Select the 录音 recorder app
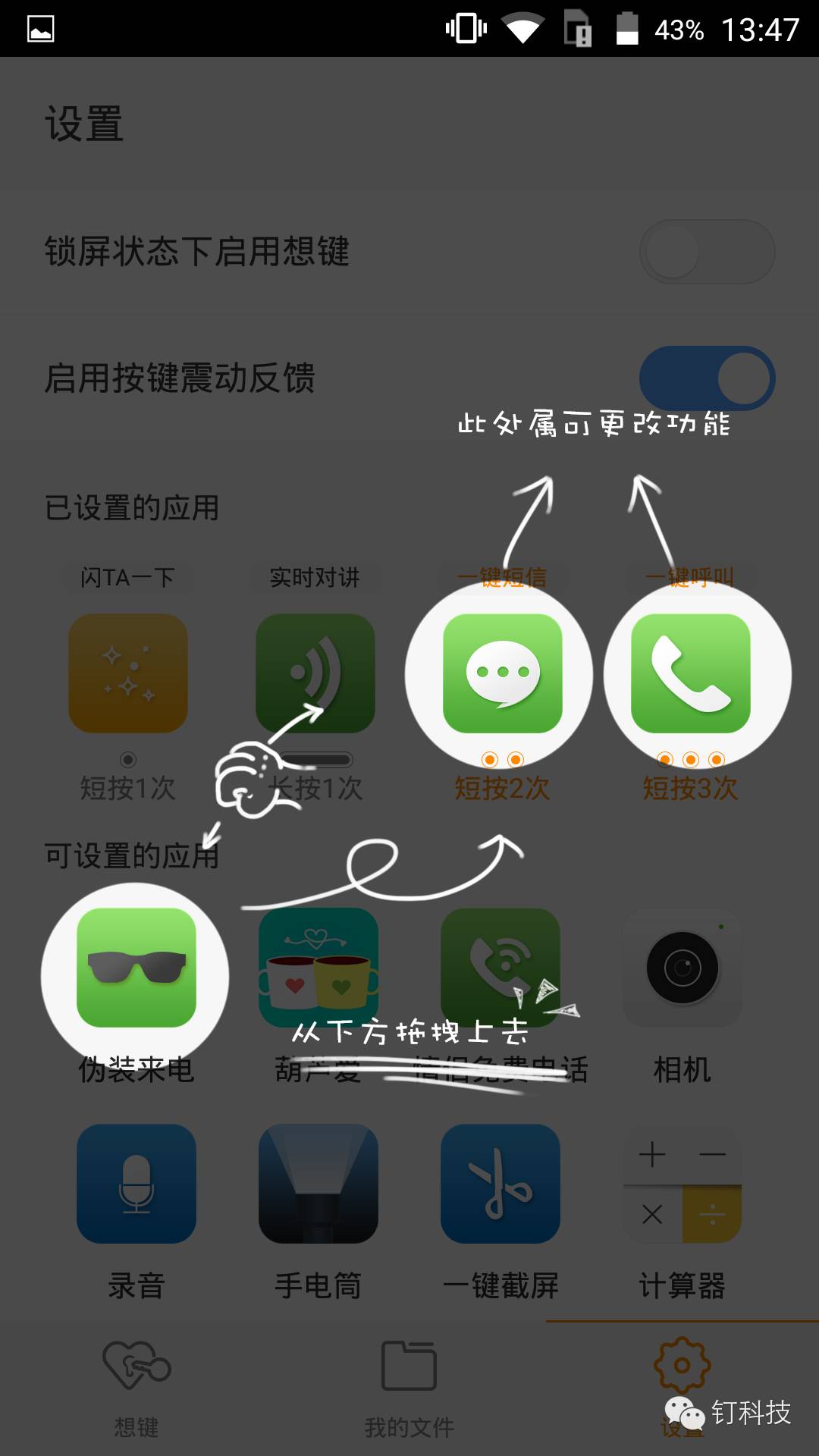Image resolution: width=819 pixels, height=1456 pixels. coord(136,1183)
